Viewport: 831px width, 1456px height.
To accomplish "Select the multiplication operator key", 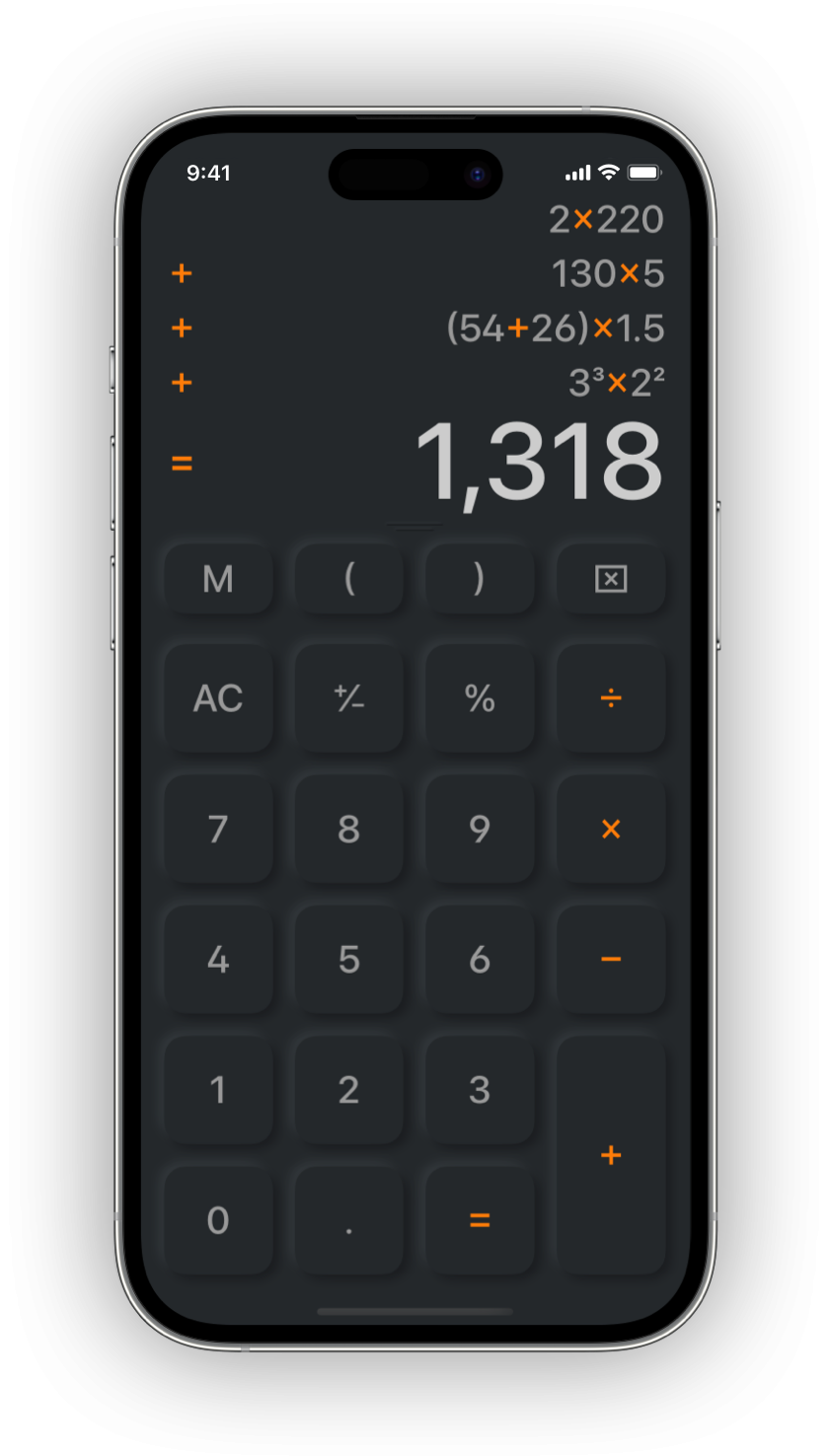I will (x=611, y=829).
